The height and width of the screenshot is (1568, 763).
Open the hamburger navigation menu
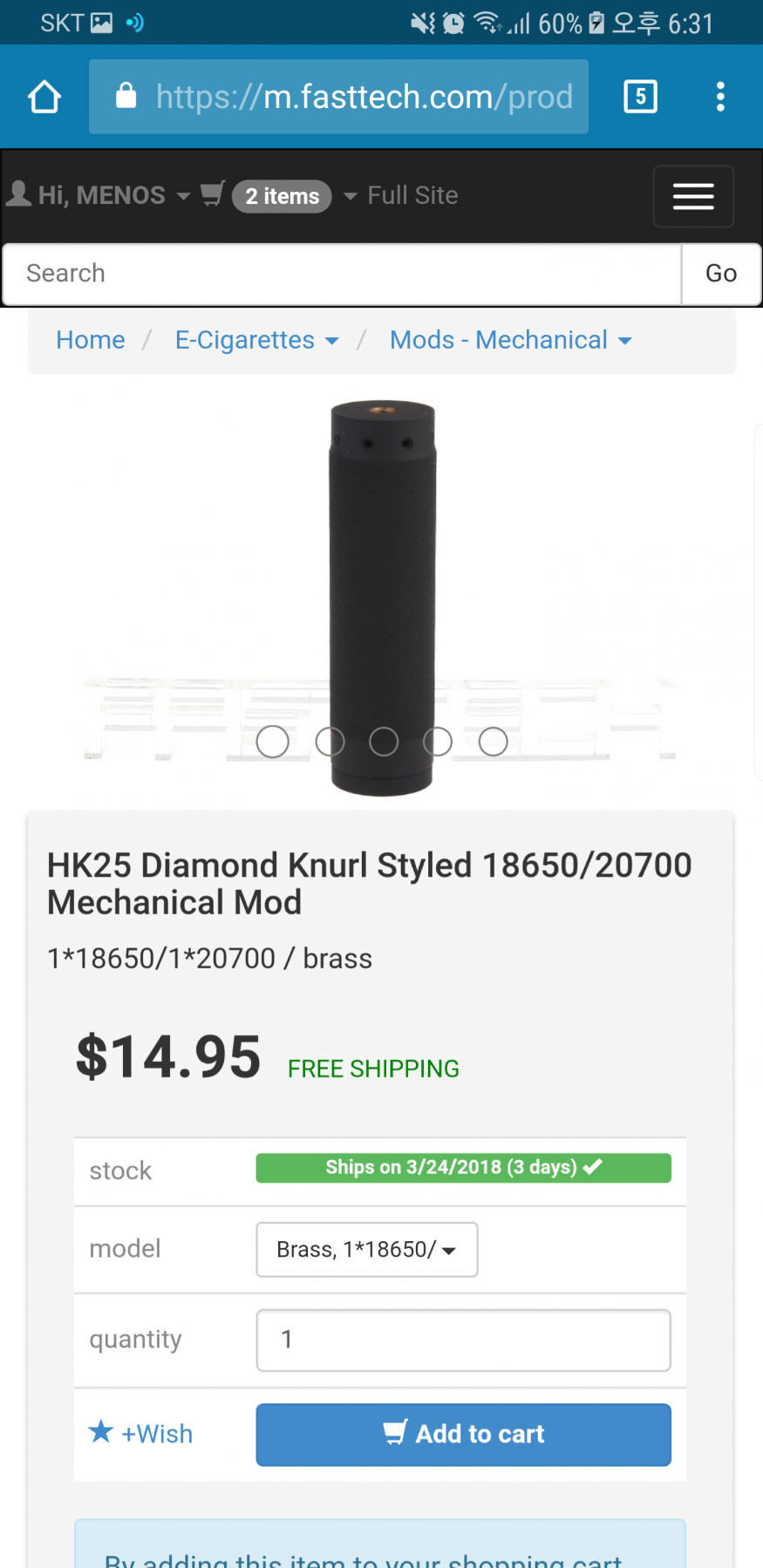click(693, 196)
